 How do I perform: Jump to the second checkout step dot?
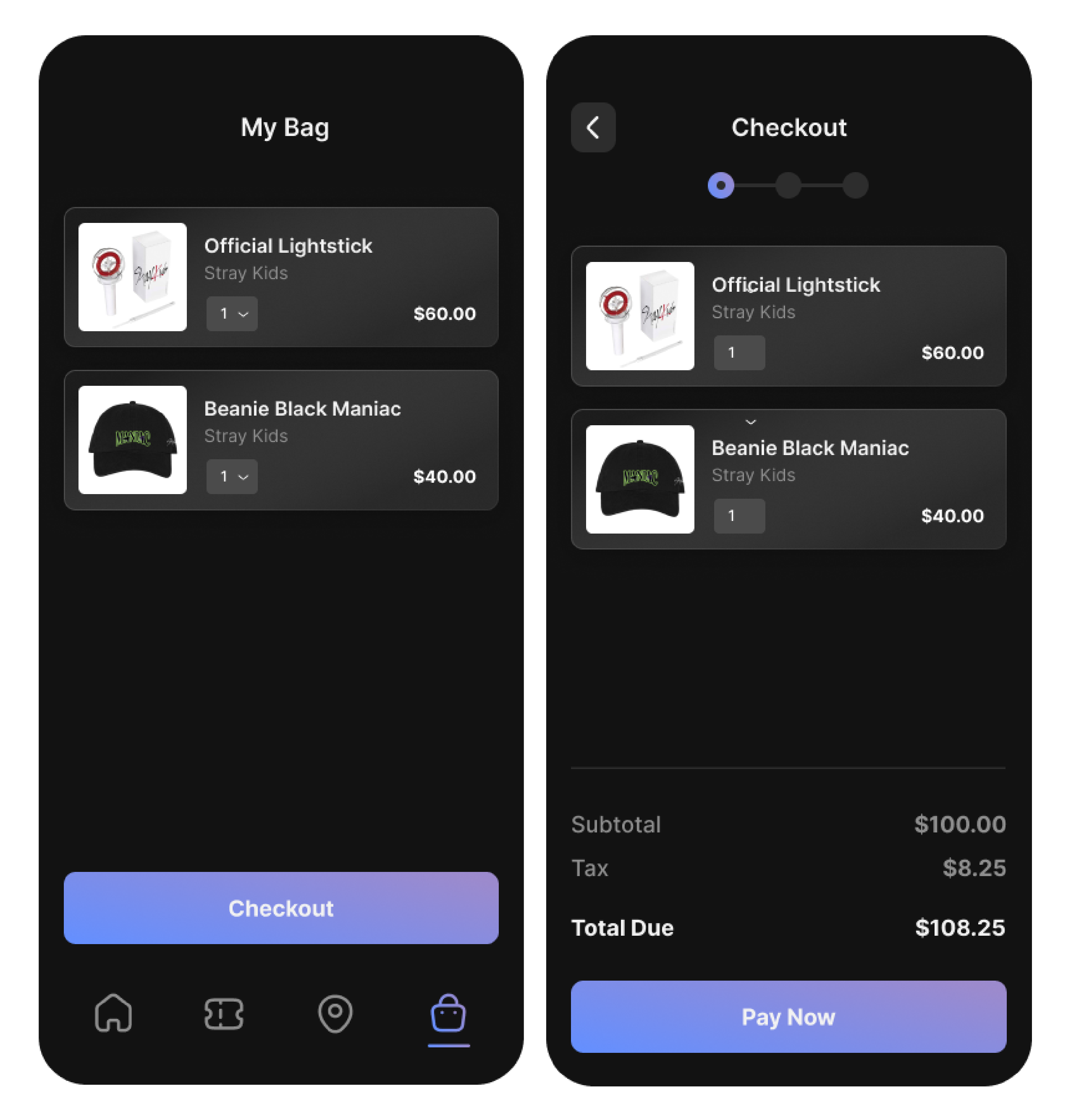point(788,186)
